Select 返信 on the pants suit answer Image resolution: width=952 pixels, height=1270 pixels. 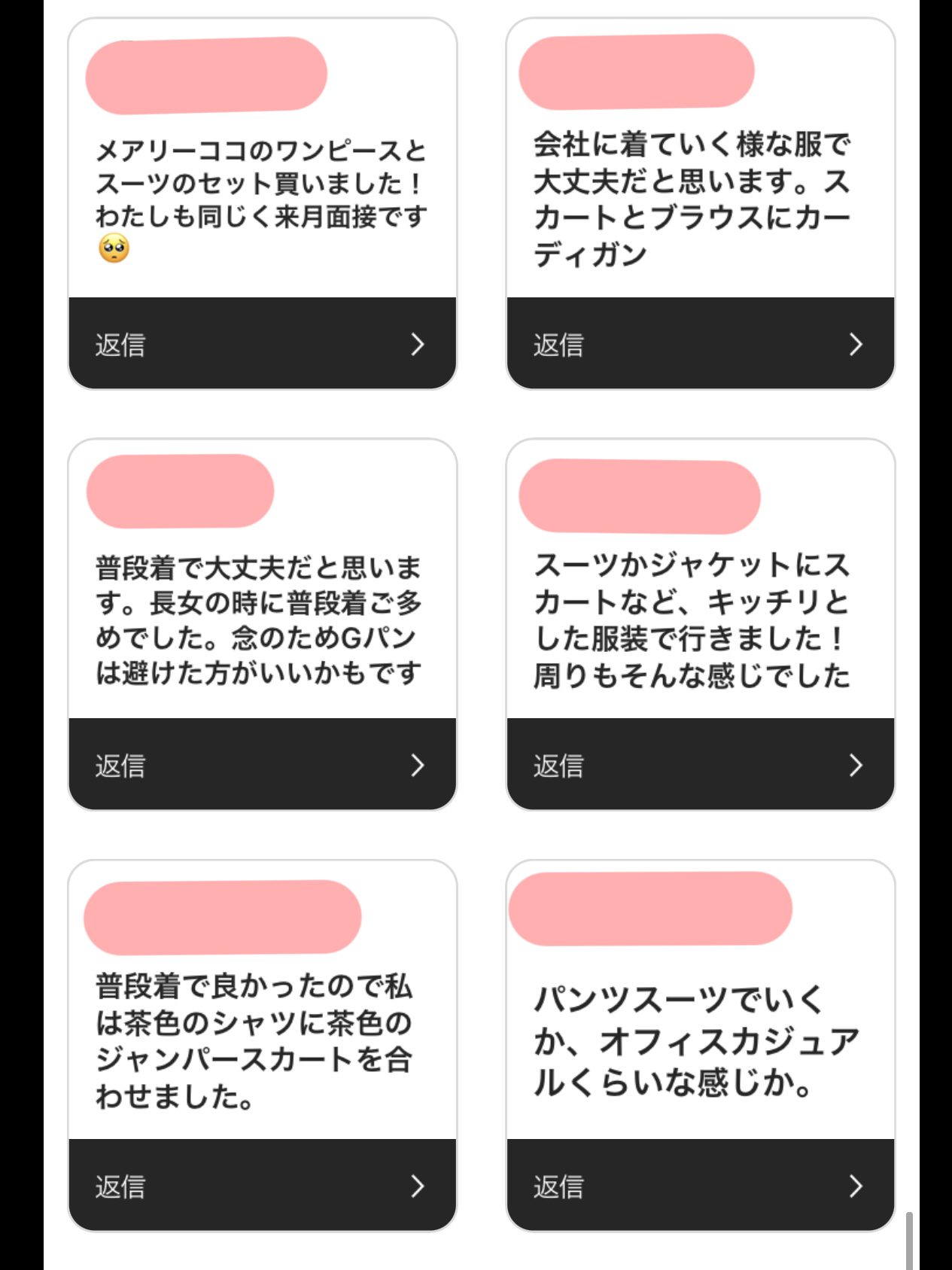700,1186
